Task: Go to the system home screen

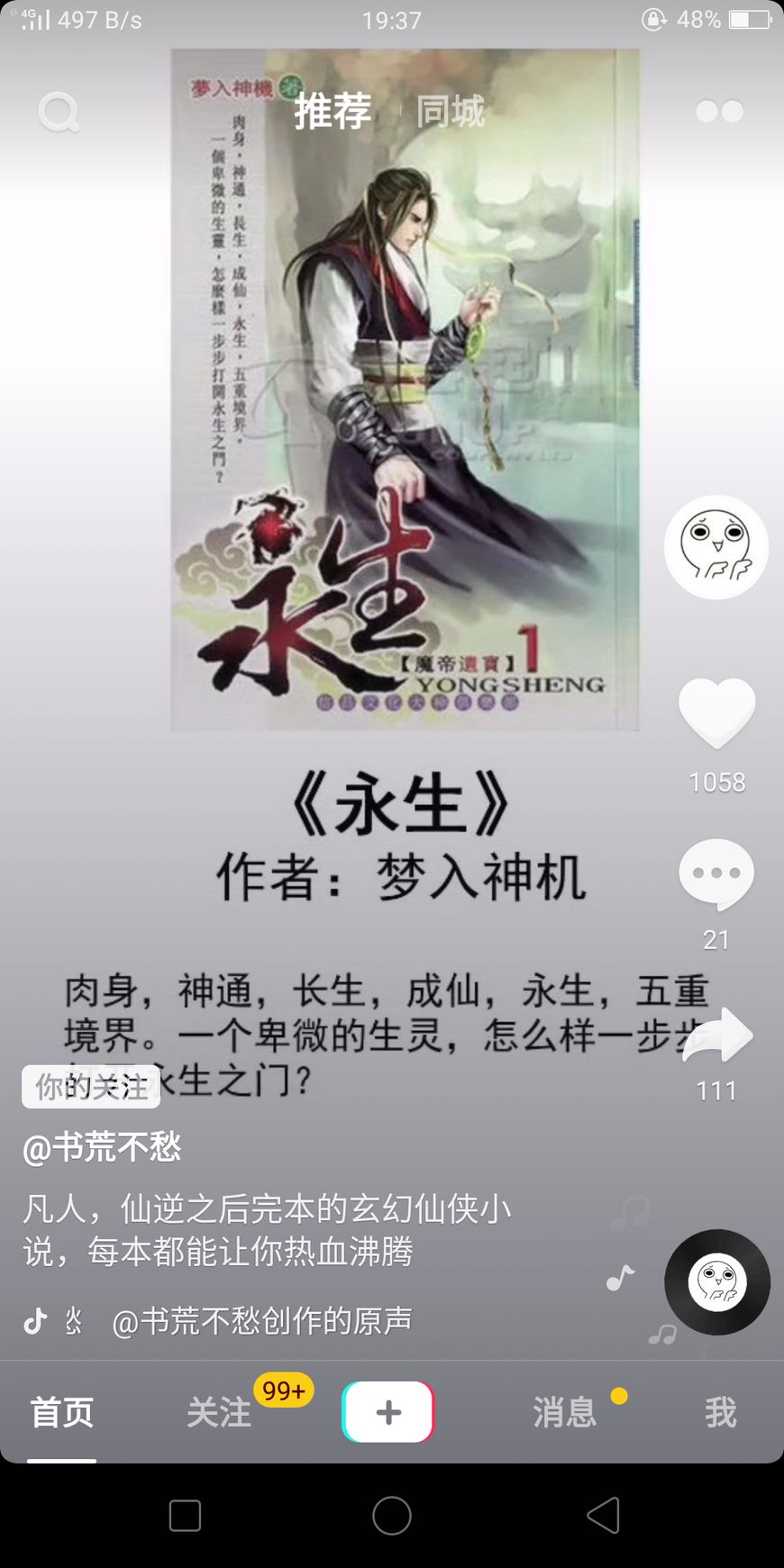Action: (x=392, y=1516)
